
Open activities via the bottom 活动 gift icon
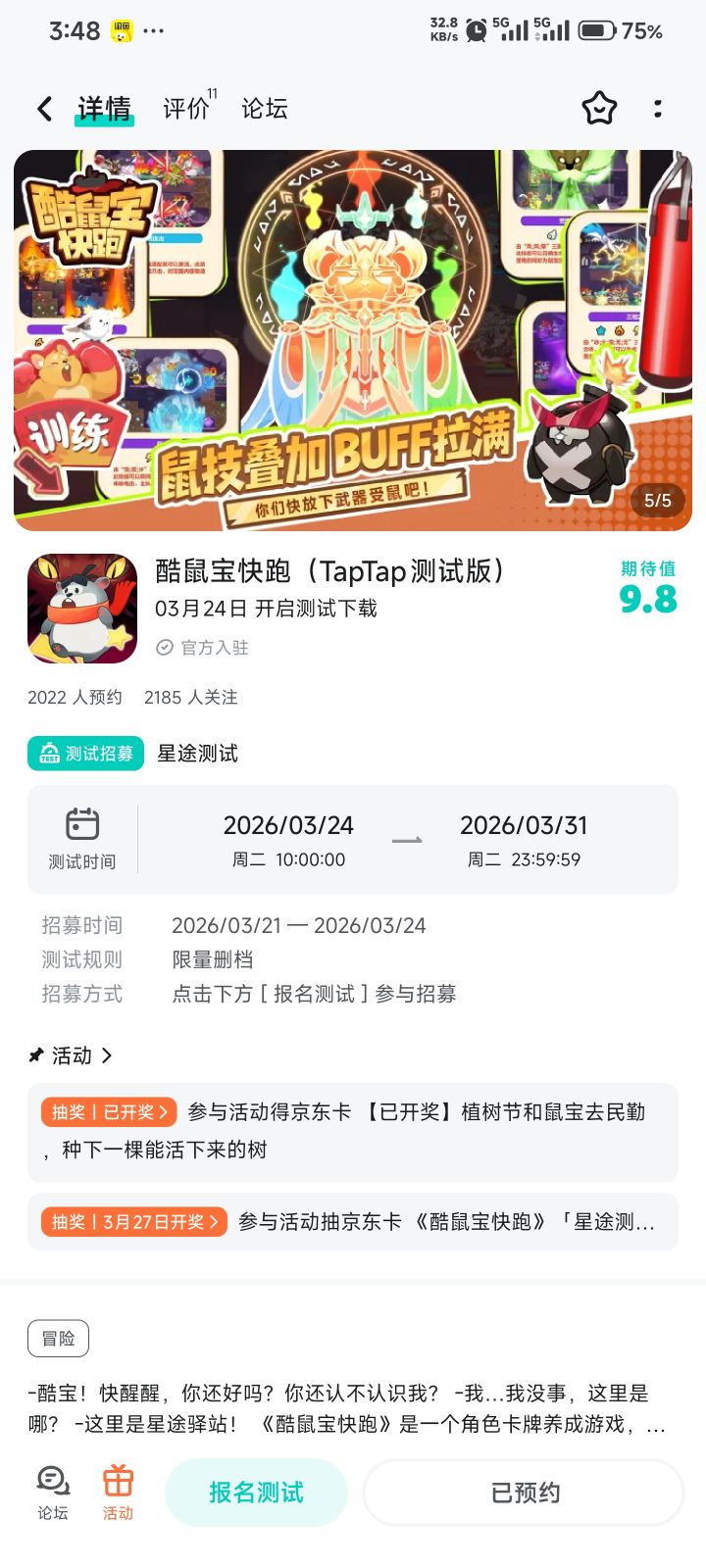pyautogui.click(x=118, y=1492)
